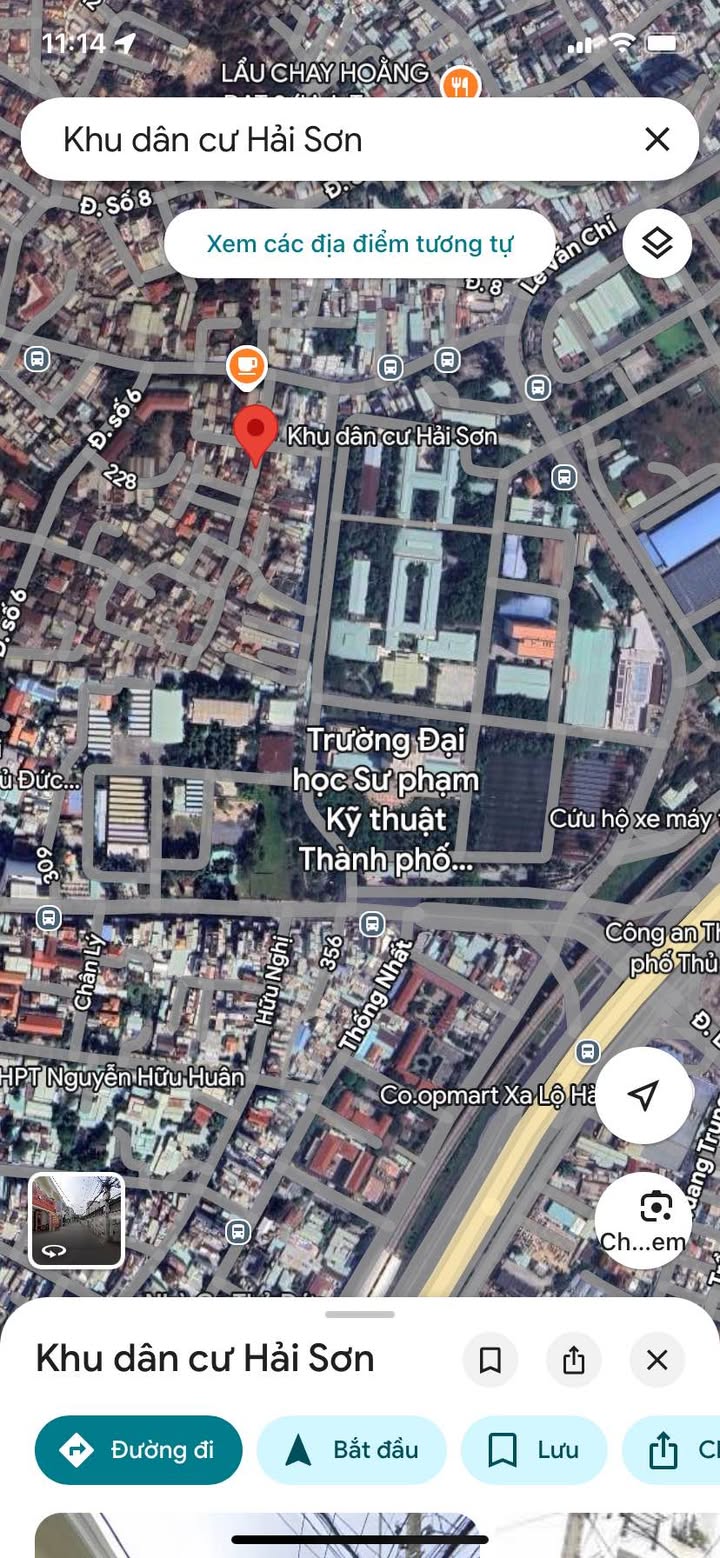Share this place from the header

click(x=573, y=1360)
